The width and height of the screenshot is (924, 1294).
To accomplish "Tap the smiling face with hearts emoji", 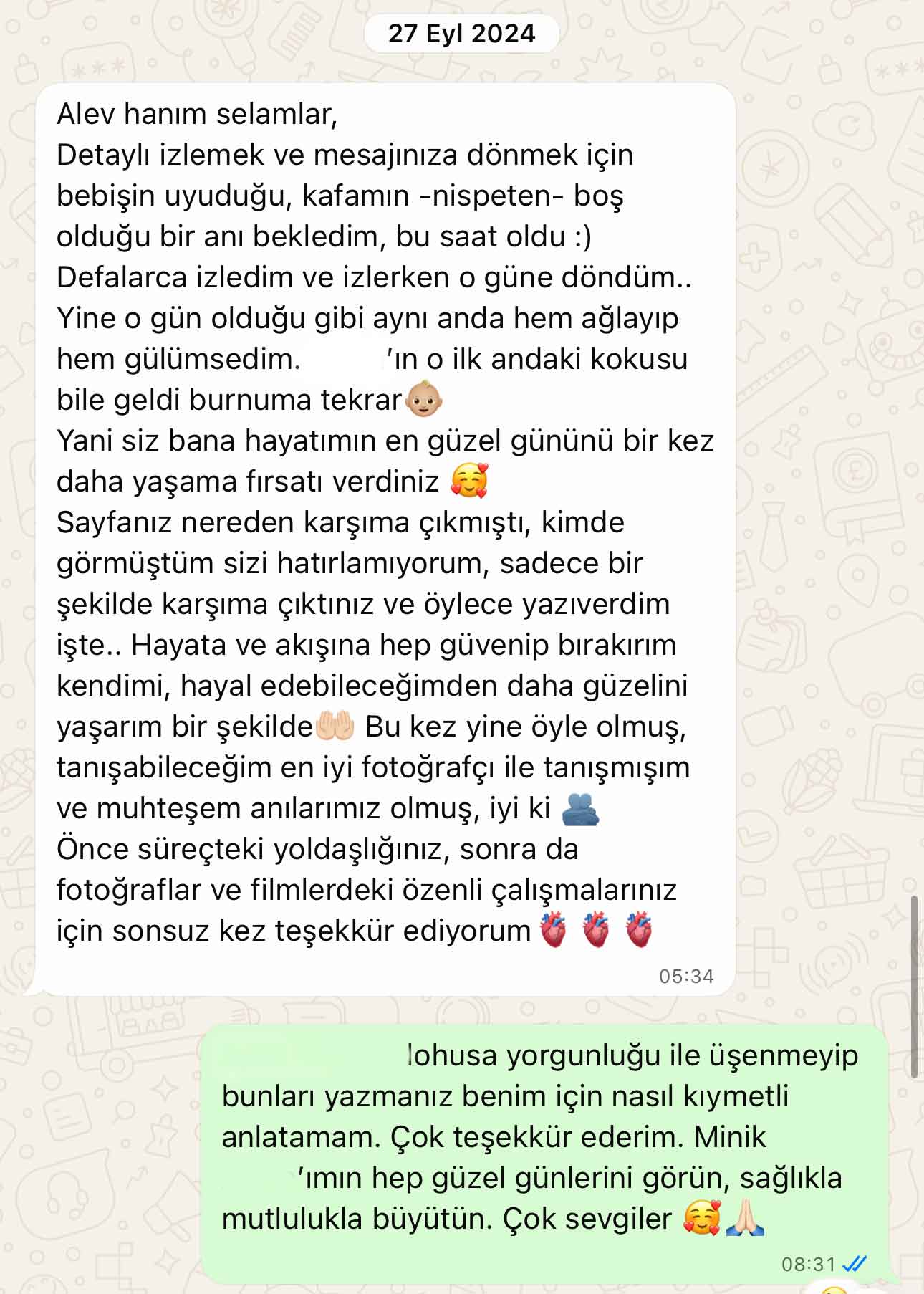I will [470, 479].
